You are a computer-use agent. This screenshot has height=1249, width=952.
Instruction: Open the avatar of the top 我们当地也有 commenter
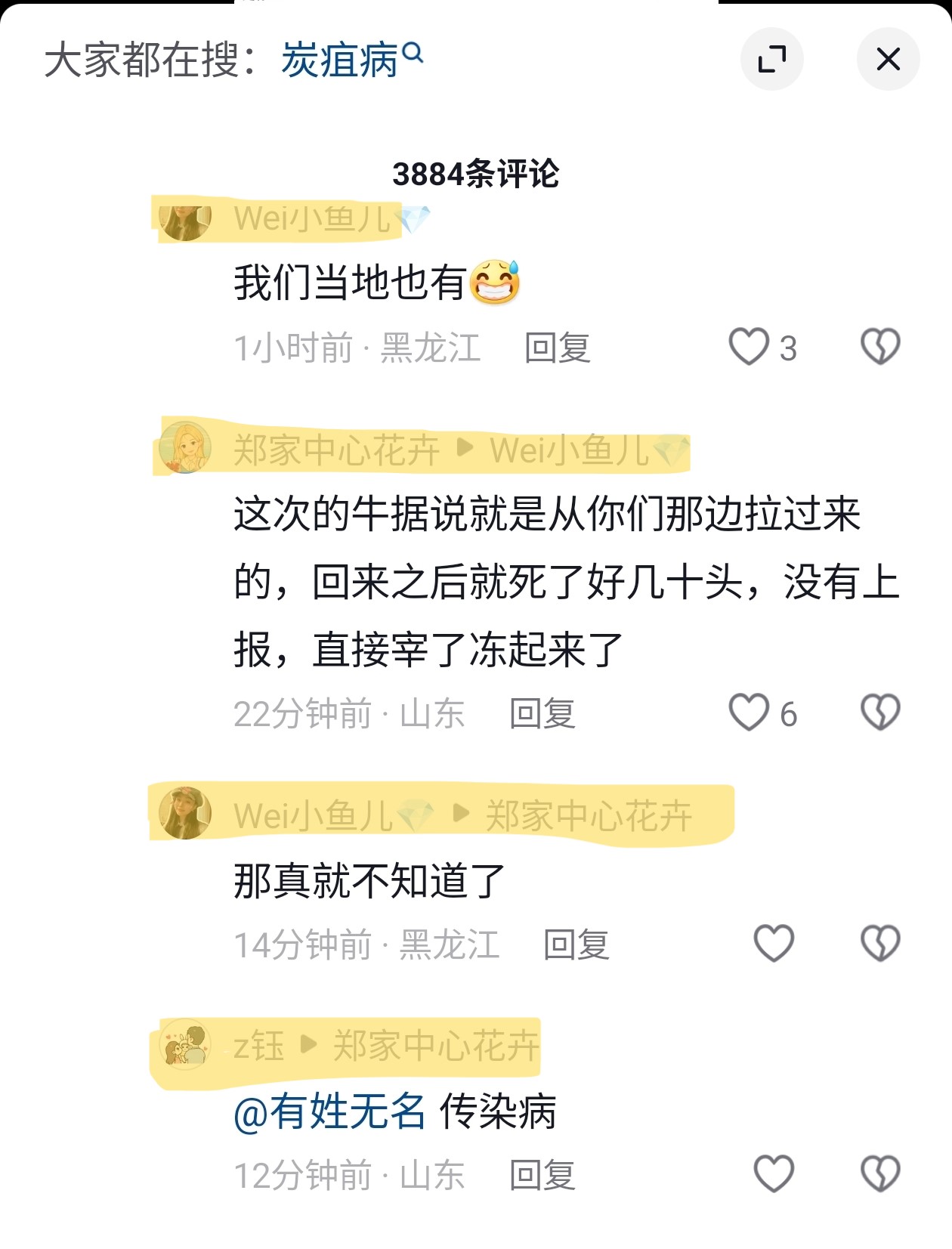pos(185,220)
